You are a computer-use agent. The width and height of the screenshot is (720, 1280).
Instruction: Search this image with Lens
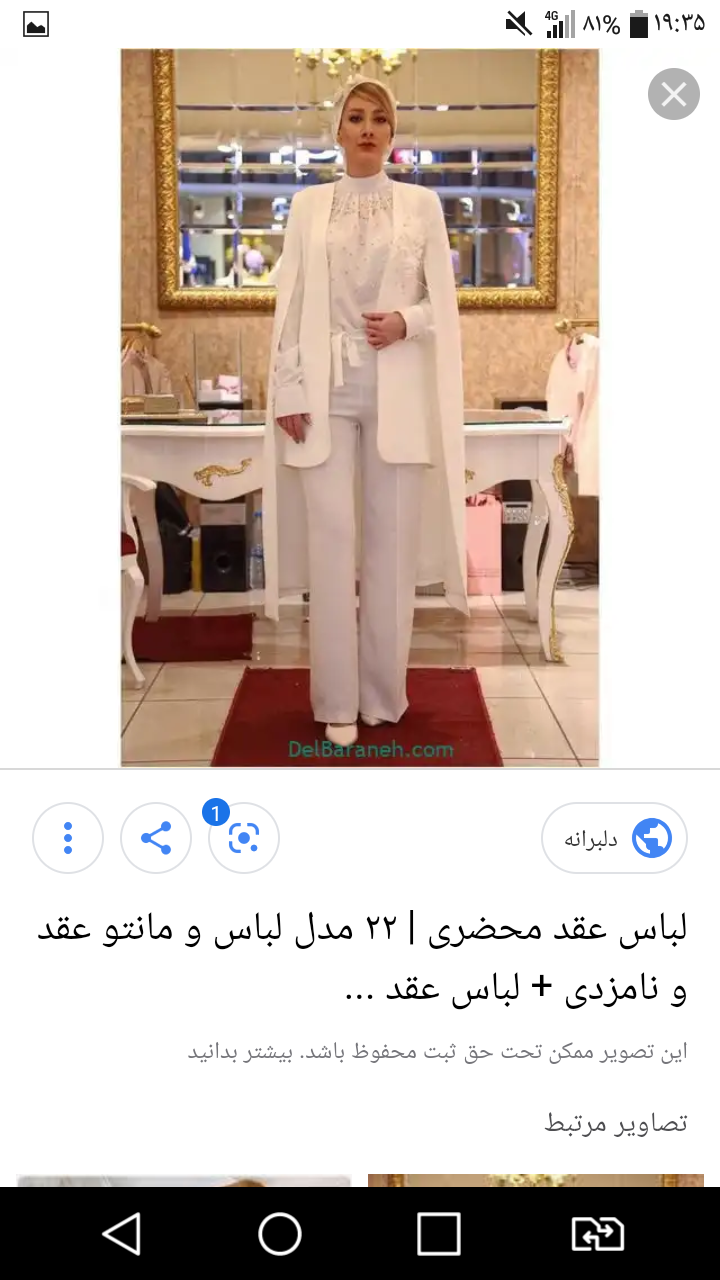tap(244, 838)
